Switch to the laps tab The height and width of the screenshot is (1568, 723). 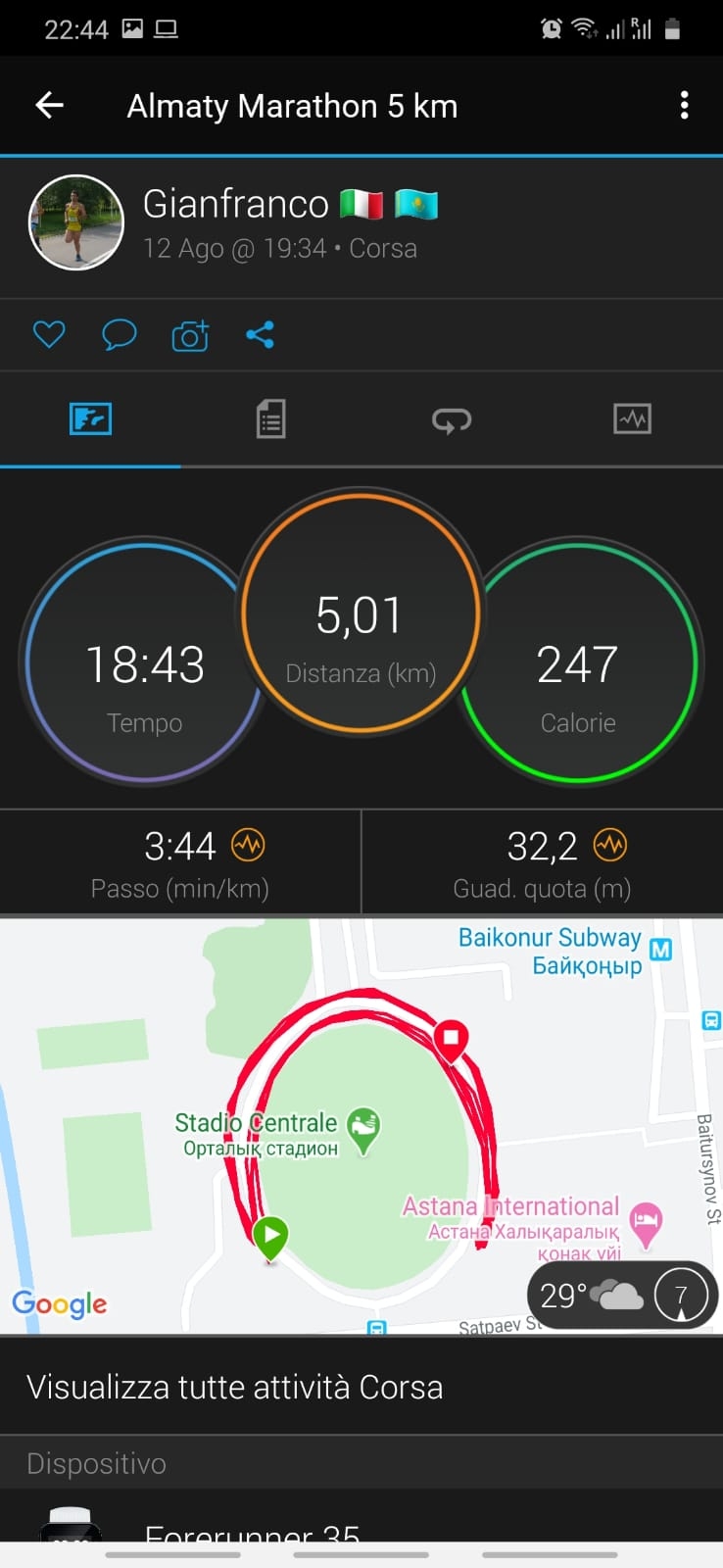tap(452, 419)
